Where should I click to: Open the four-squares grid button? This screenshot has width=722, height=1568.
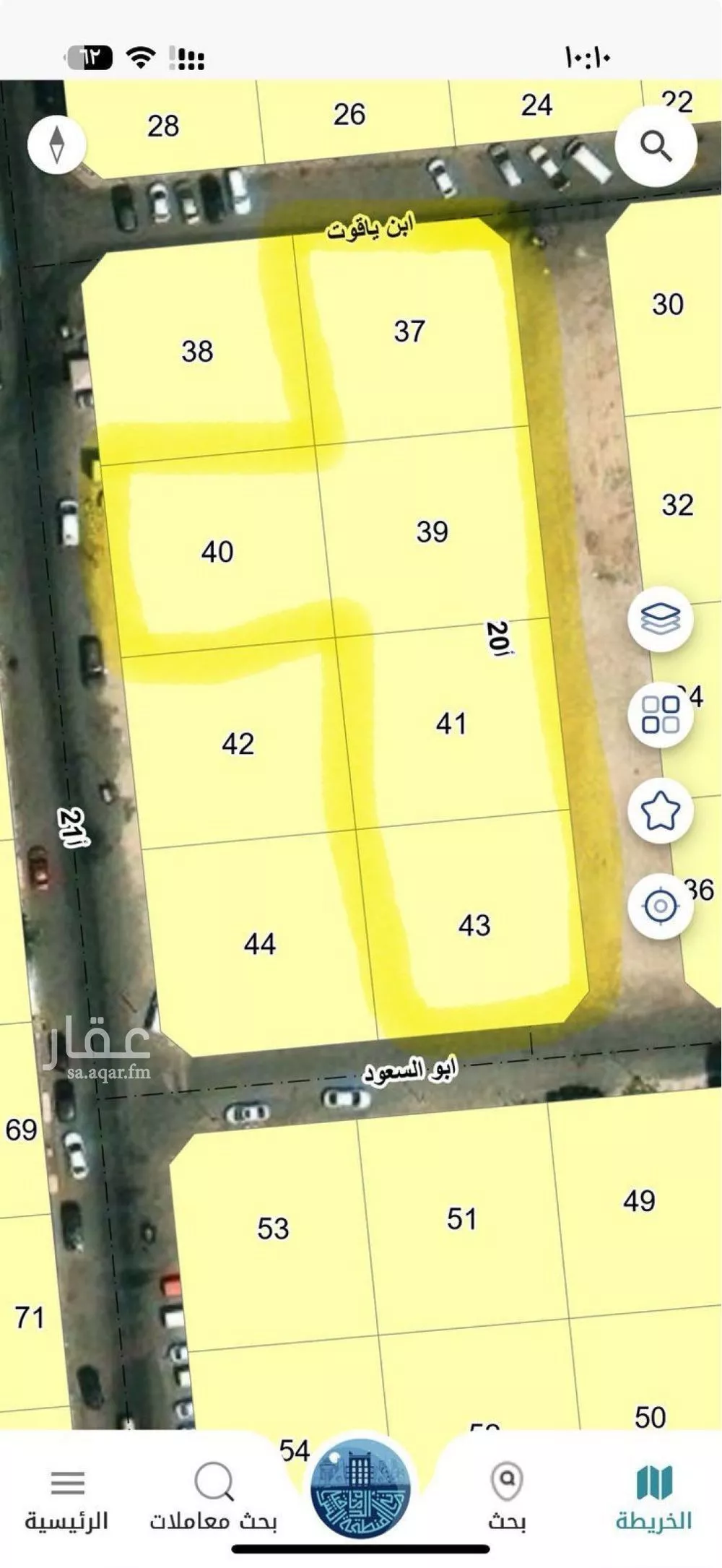(660, 715)
